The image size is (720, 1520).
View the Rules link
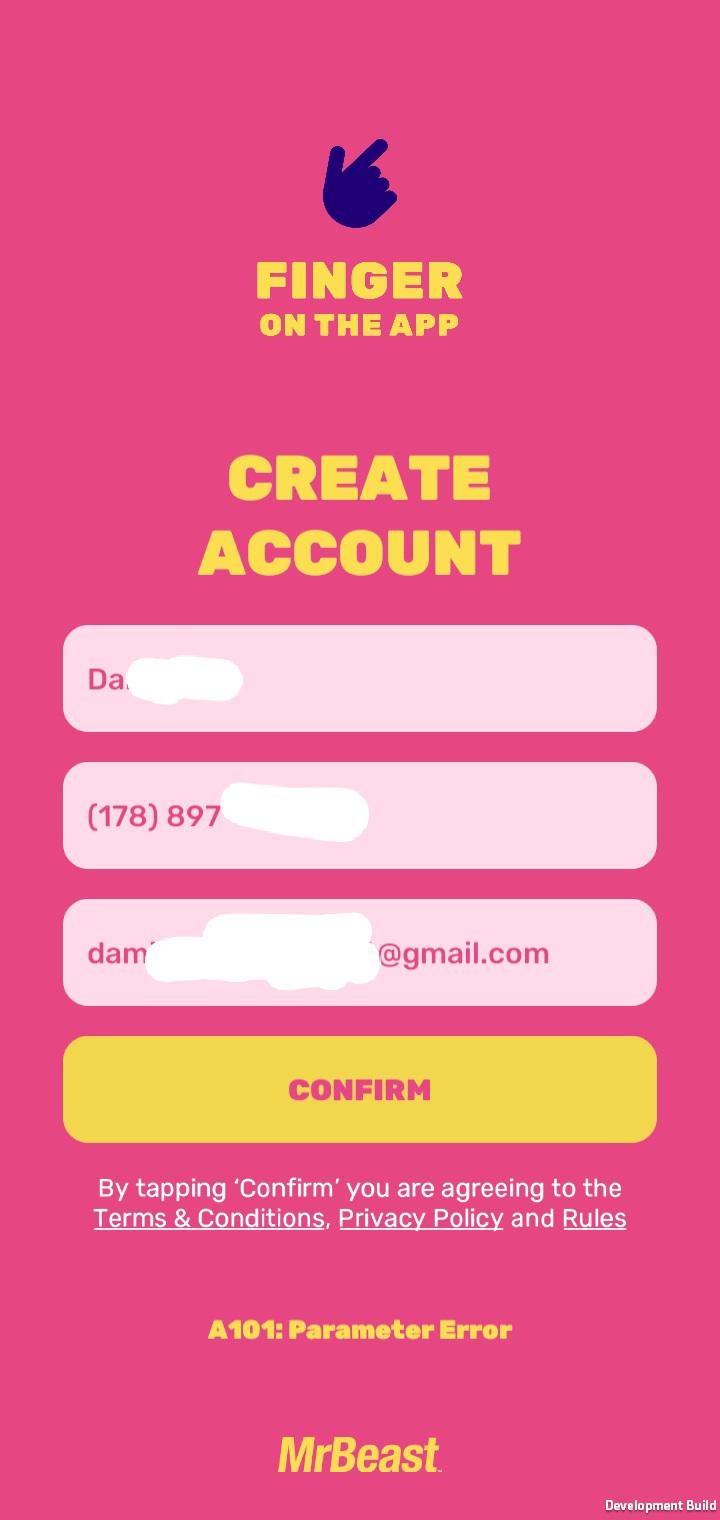tap(594, 1218)
